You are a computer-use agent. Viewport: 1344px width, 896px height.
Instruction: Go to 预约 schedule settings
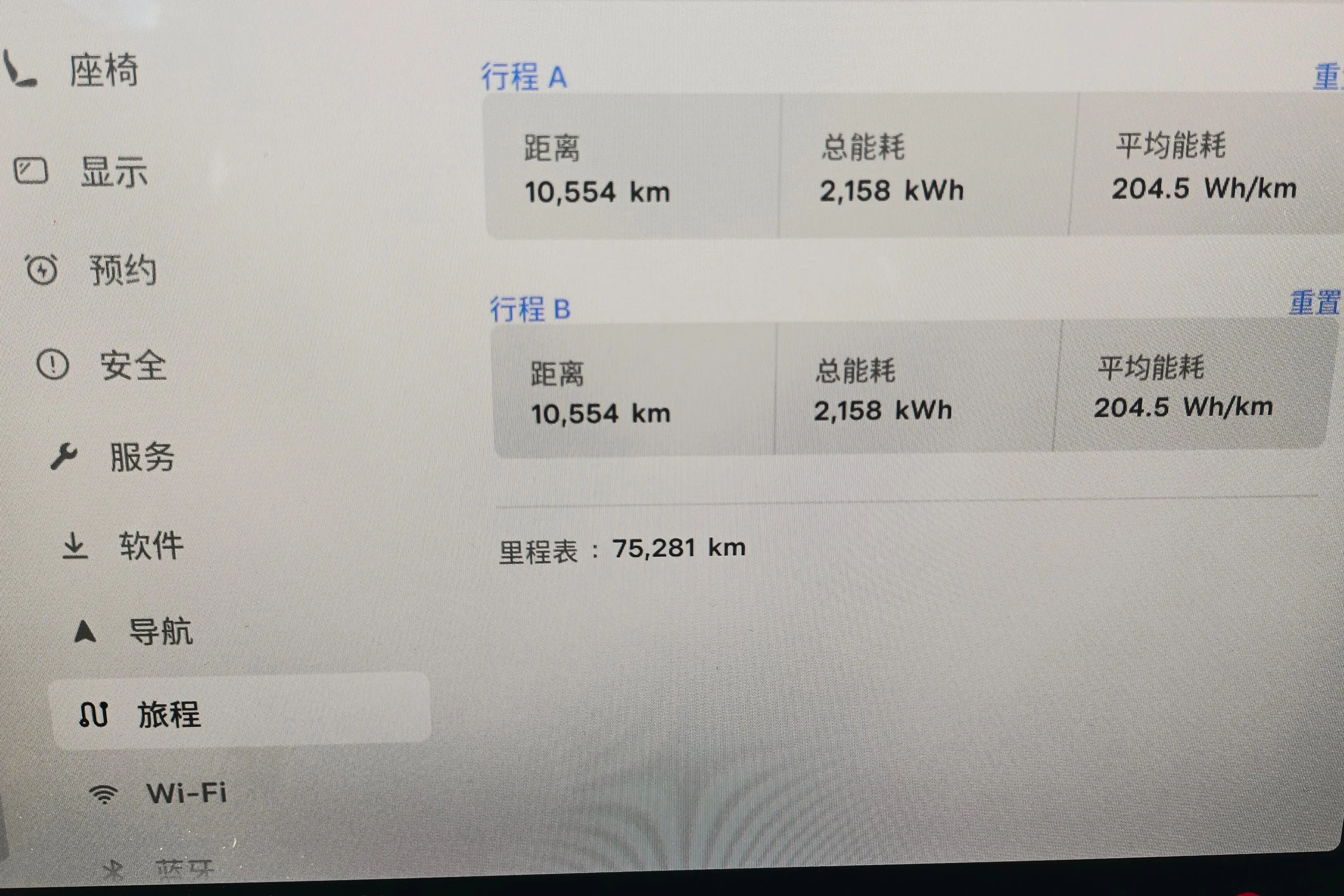(x=122, y=270)
